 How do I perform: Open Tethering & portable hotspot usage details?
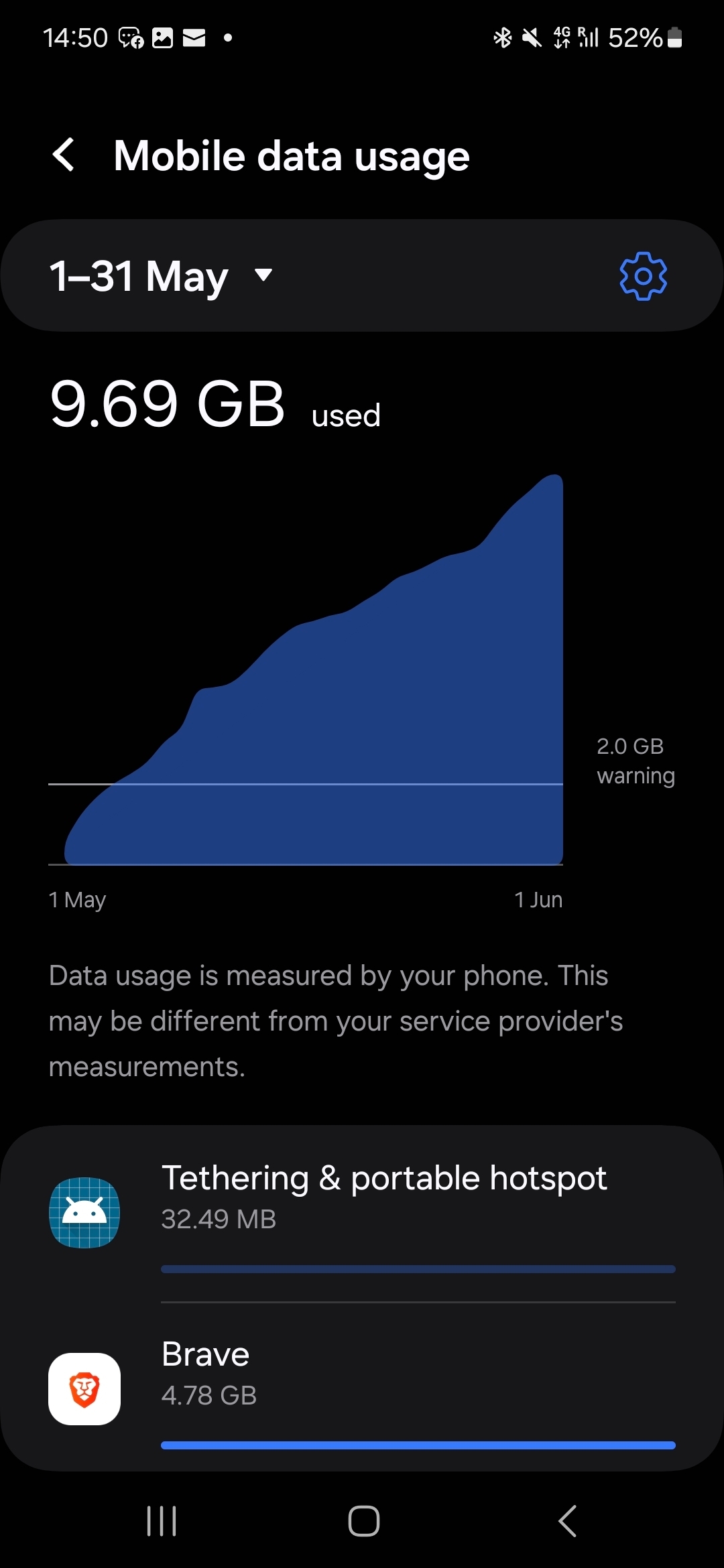point(362,1215)
